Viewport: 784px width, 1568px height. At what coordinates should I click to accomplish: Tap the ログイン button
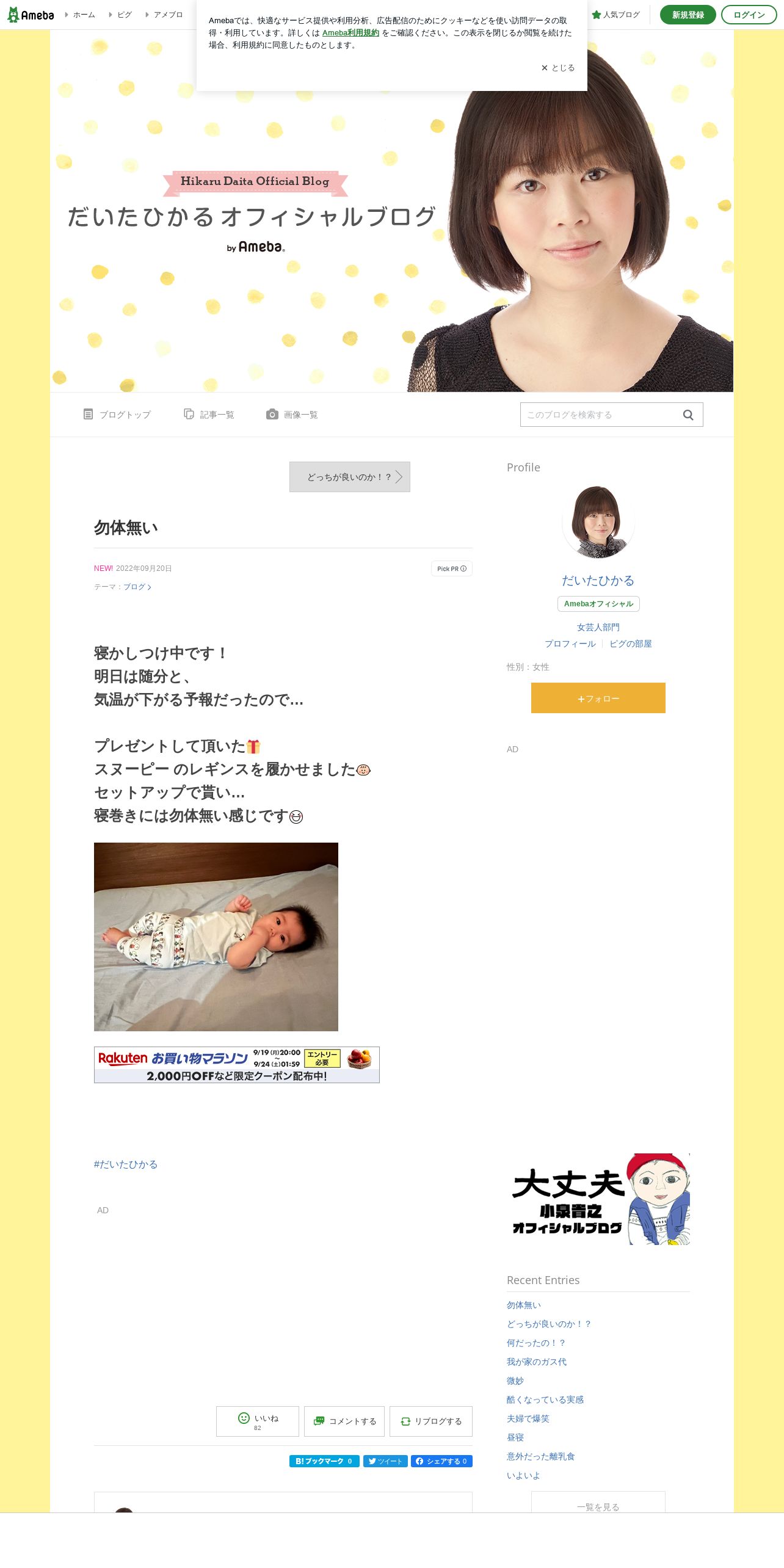point(749,15)
